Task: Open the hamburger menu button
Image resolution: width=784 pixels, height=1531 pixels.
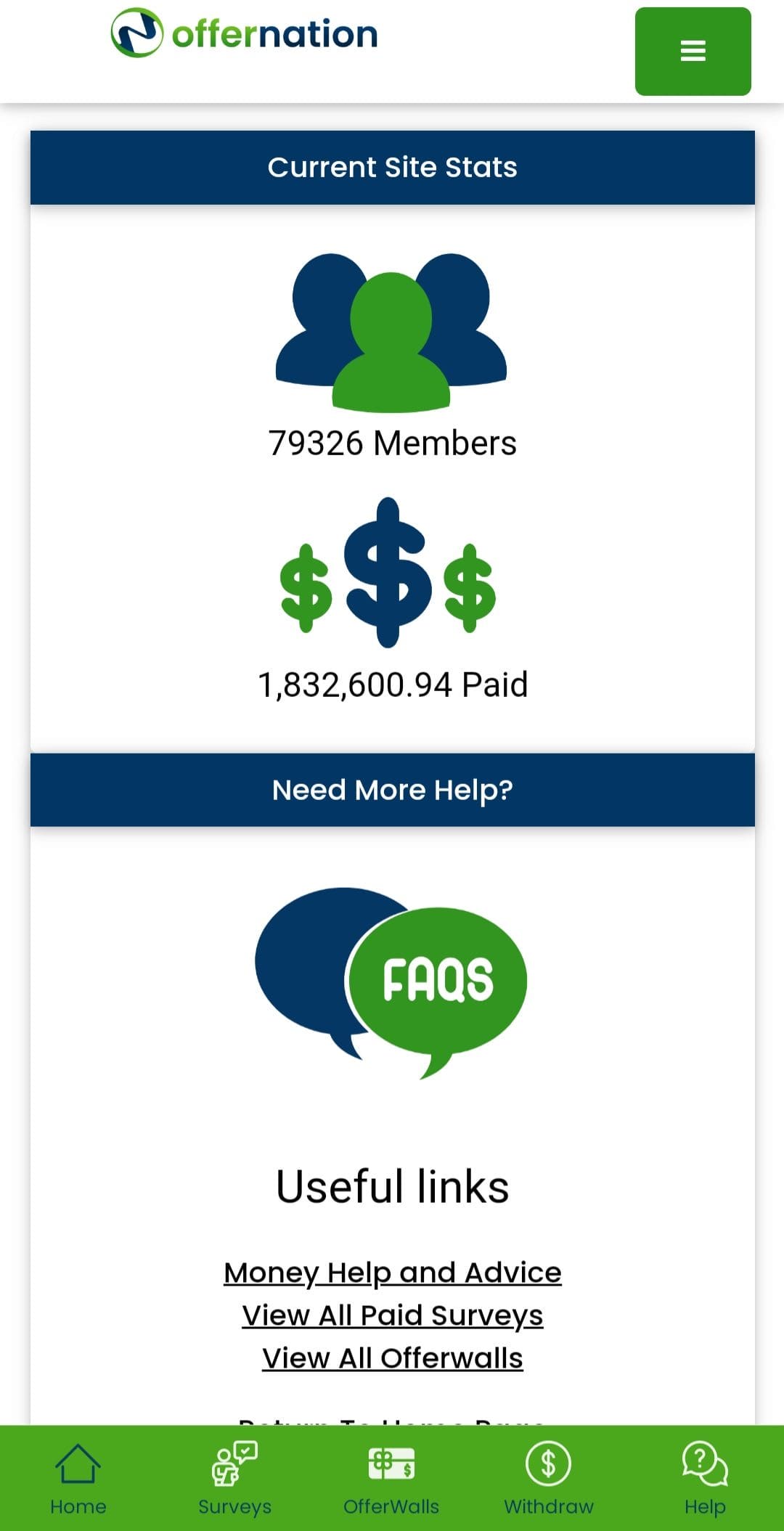Action: pyautogui.click(x=693, y=51)
